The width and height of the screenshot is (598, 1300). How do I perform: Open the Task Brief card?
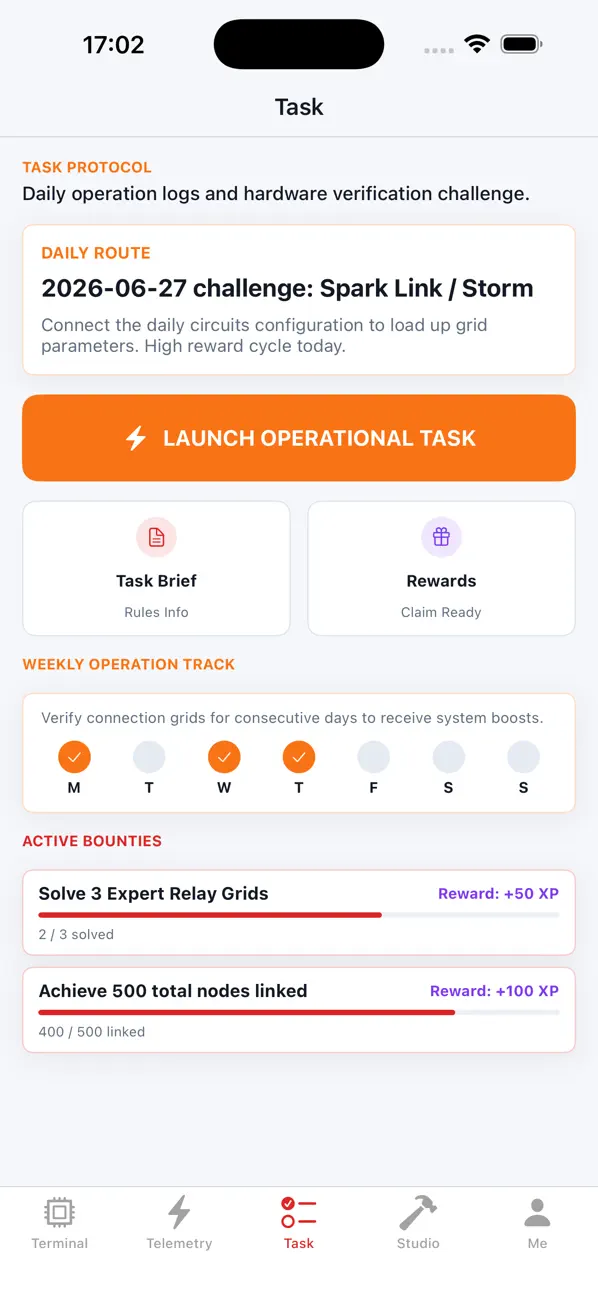(x=156, y=568)
